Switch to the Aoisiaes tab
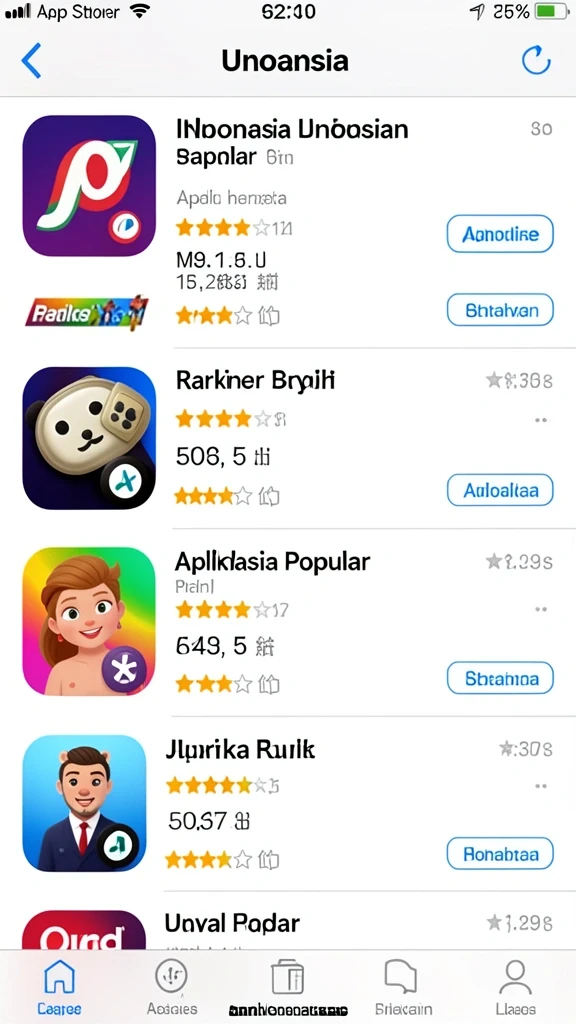The image size is (576, 1024). click(172, 987)
